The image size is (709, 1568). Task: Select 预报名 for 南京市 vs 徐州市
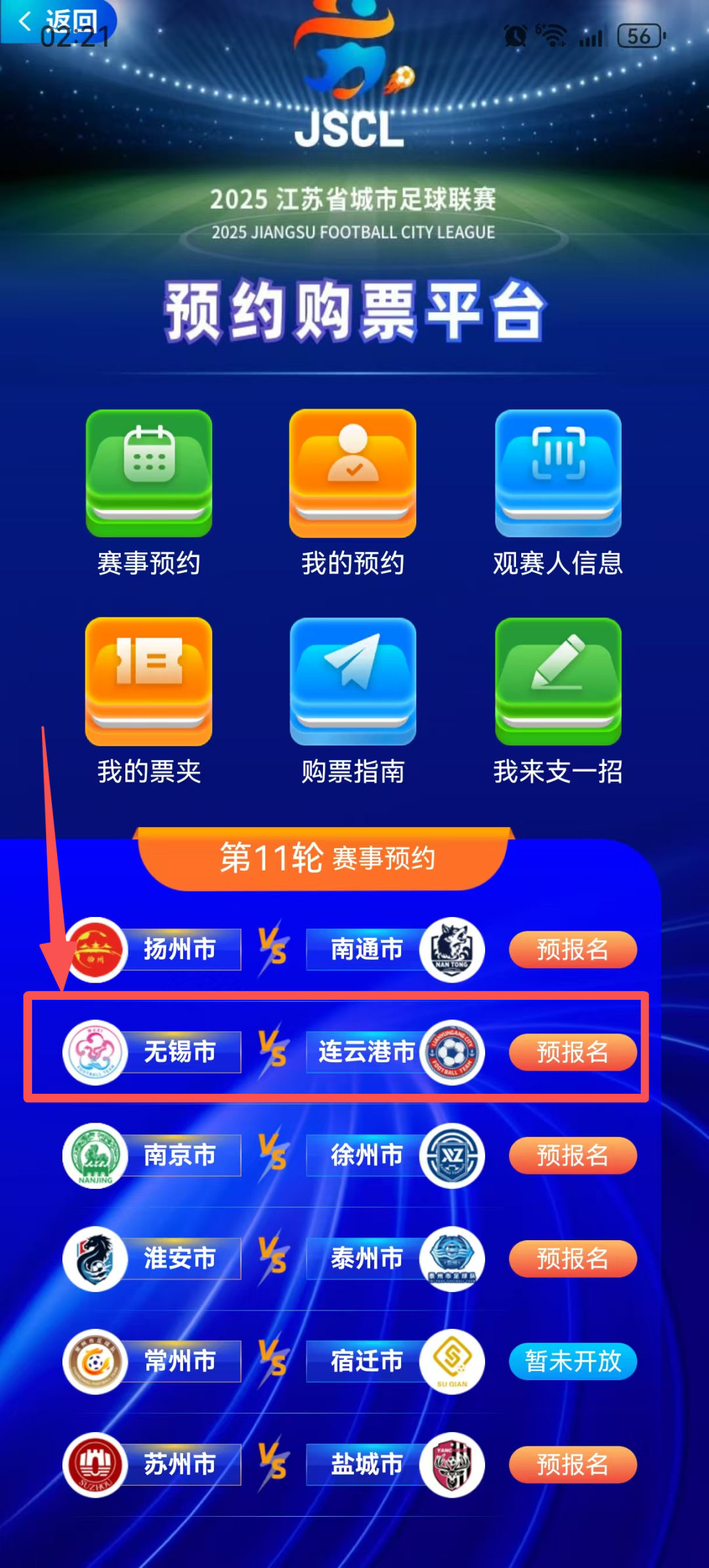click(x=572, y=1155)
